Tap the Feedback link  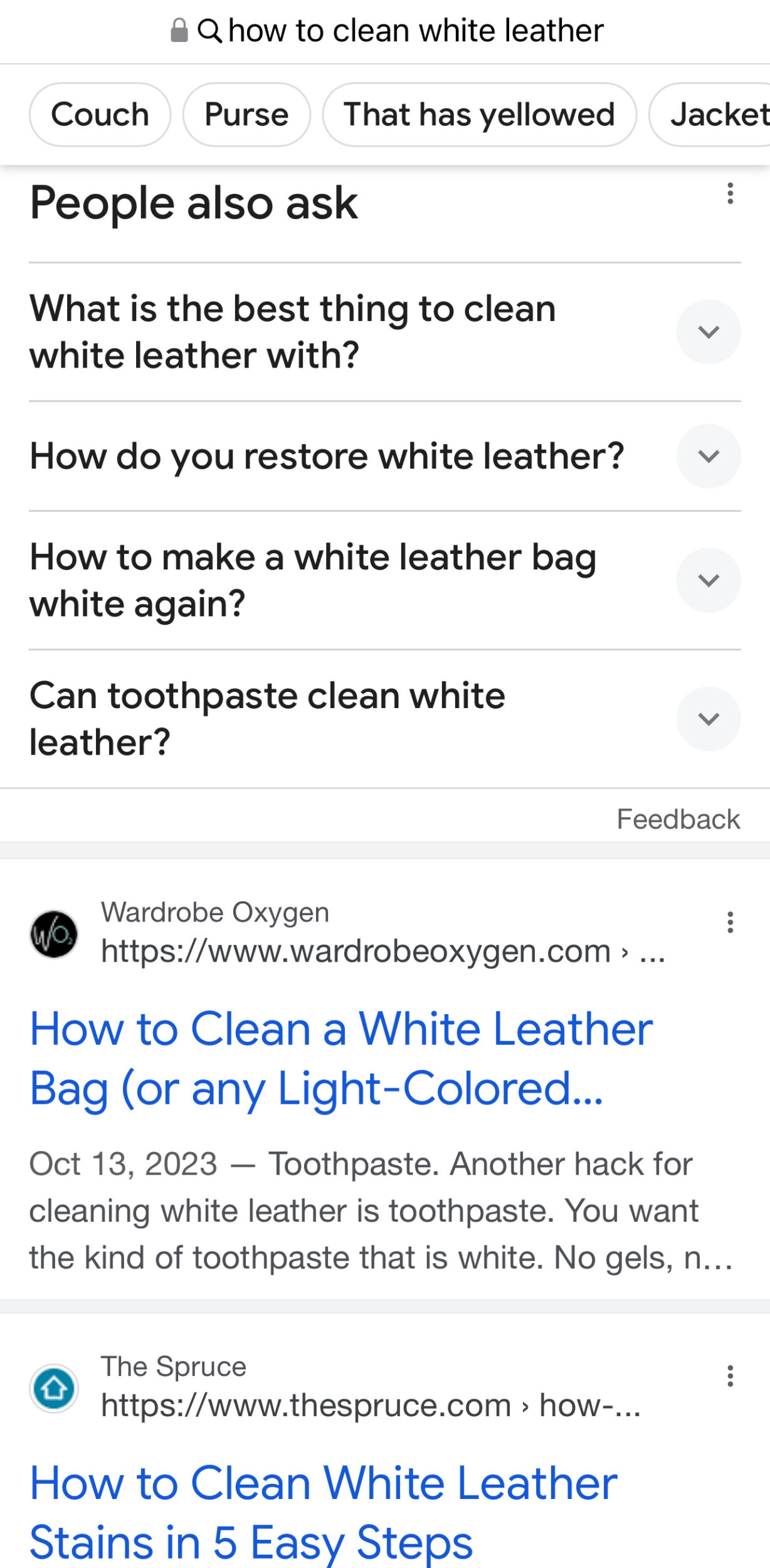(678, 819)
